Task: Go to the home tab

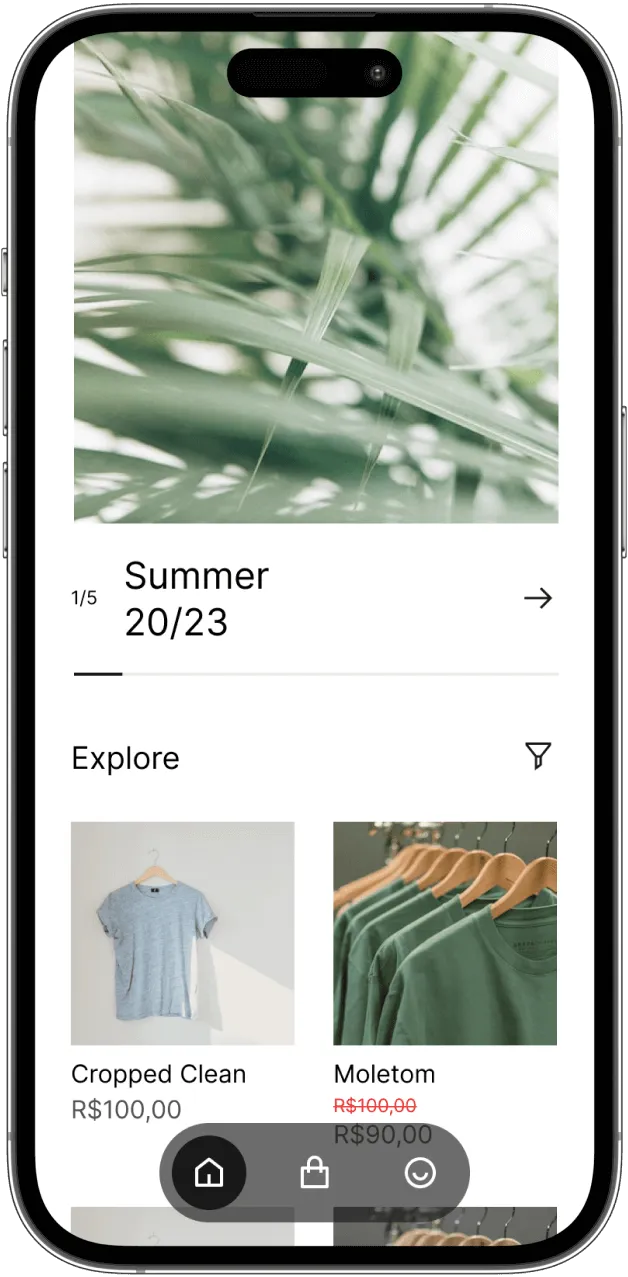Action: coord(209,1172)
